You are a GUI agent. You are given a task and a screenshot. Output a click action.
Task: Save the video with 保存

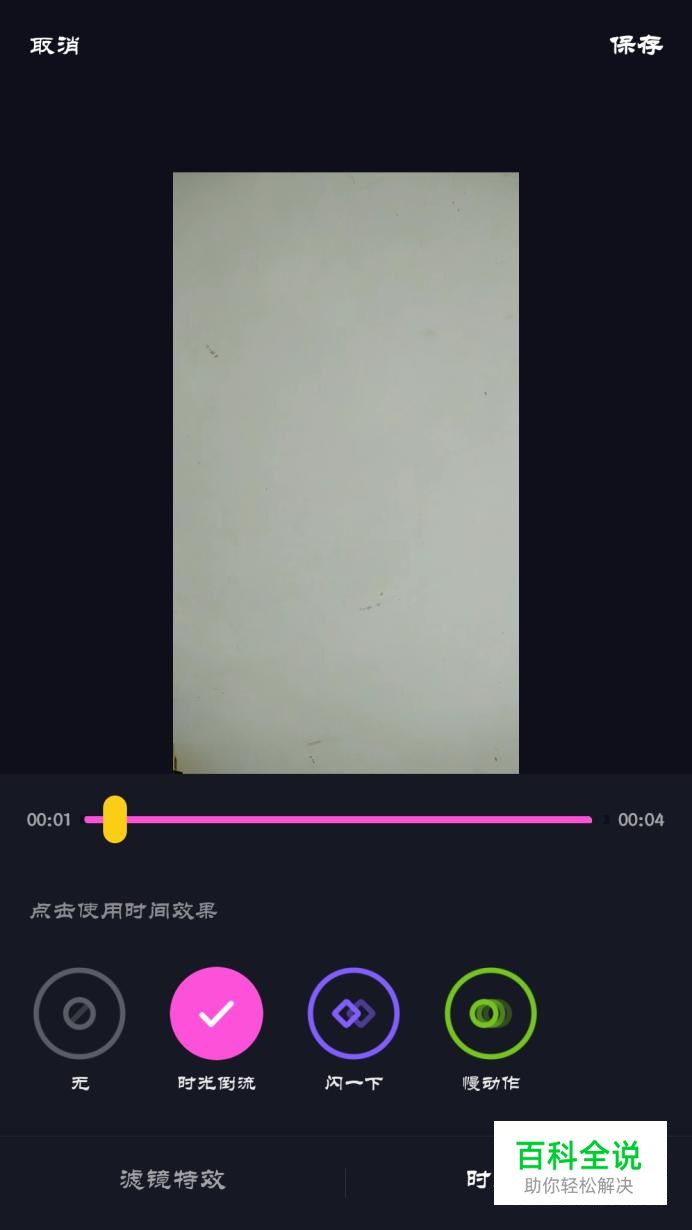click(x=636, y=45)
